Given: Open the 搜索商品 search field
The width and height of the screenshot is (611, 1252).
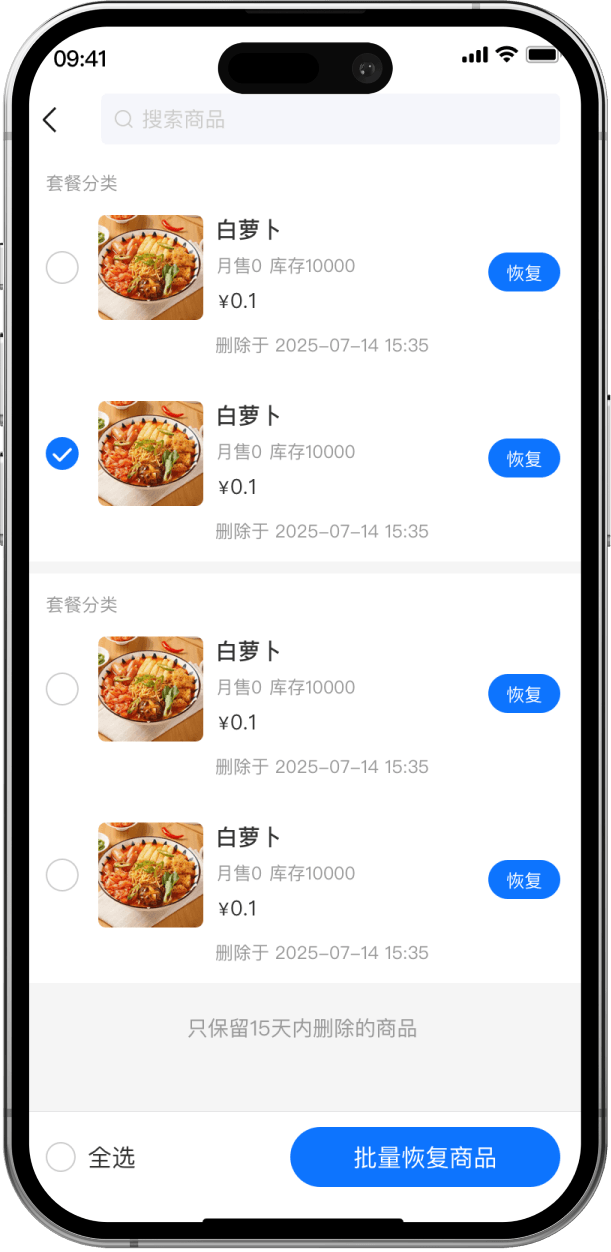Looking at the screenshot, I should point(330,120).
